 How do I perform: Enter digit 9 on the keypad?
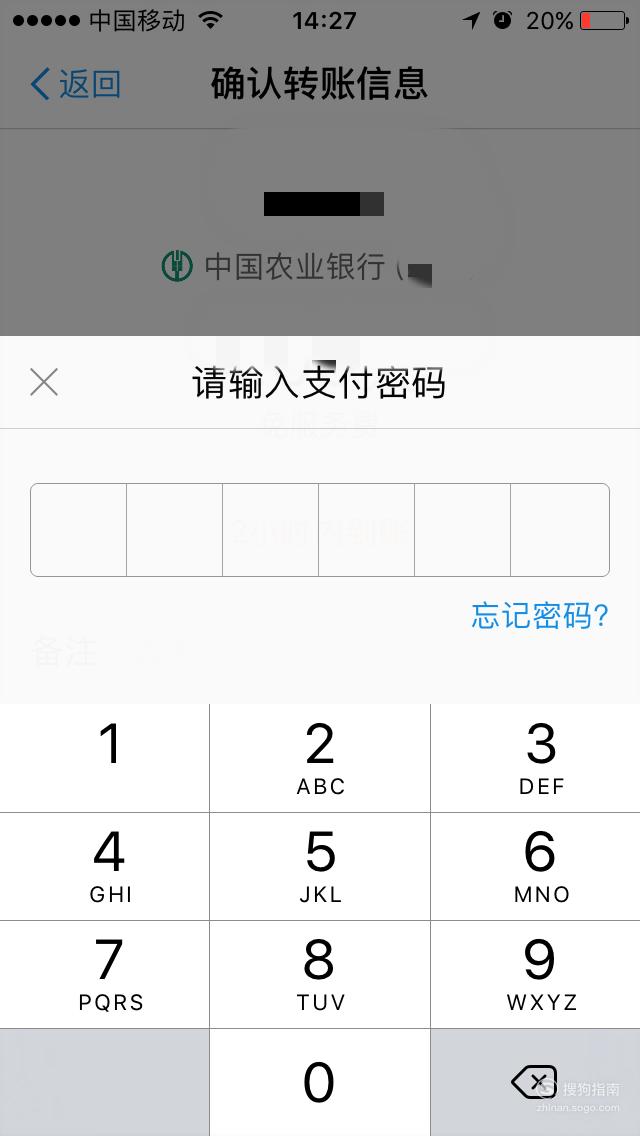536,974
